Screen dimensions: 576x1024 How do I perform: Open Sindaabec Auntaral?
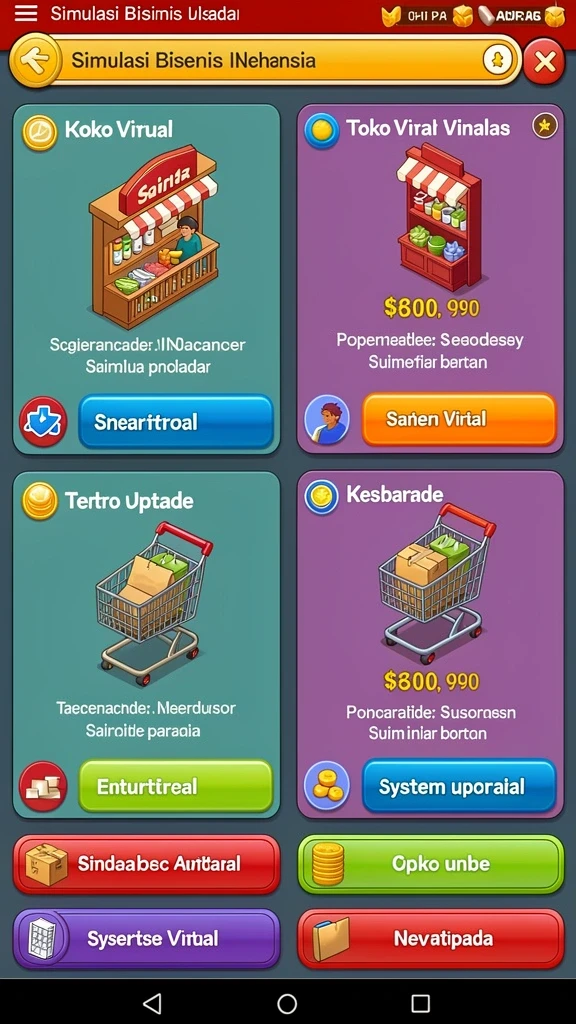point(146,864)
